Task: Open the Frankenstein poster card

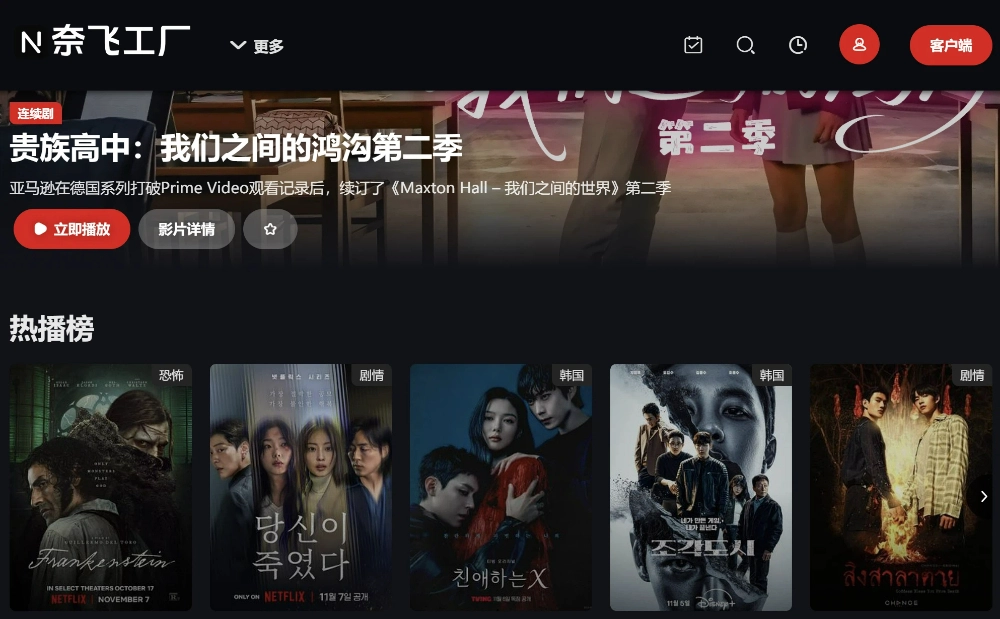Action: tap(101, 488)
